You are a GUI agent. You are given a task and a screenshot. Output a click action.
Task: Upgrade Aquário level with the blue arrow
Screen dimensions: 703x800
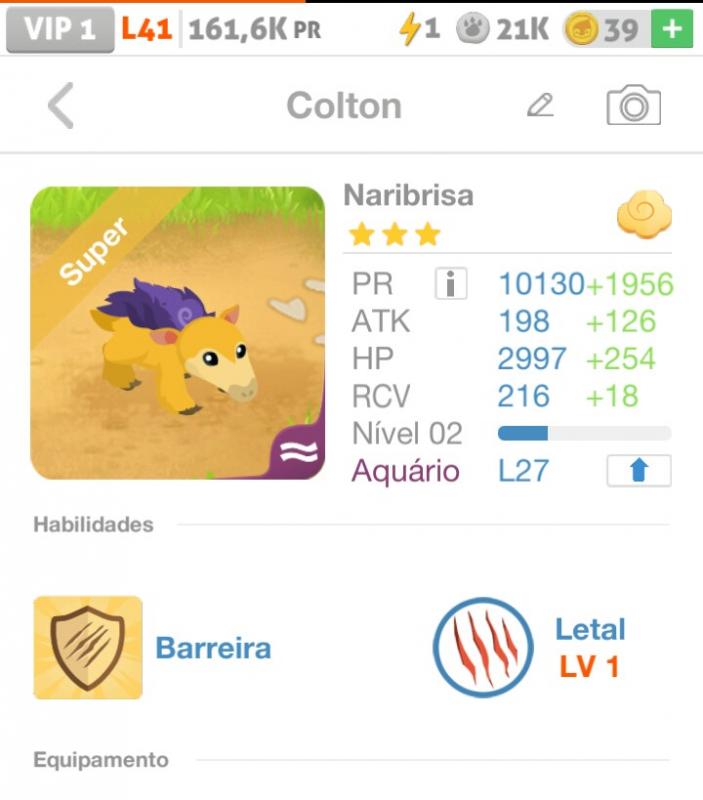coord(638,471)
